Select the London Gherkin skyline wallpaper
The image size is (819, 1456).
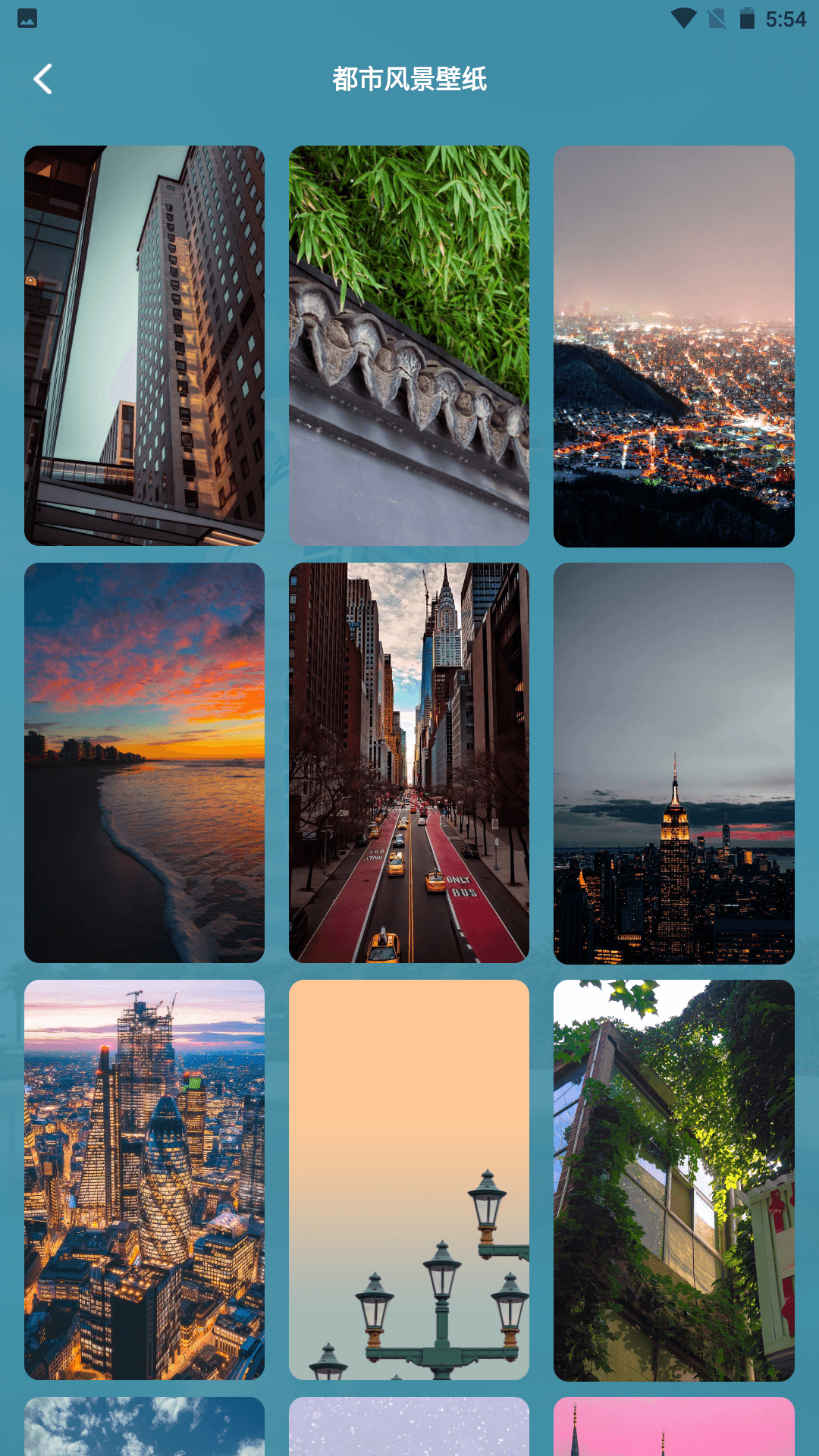click(144, 1179)
